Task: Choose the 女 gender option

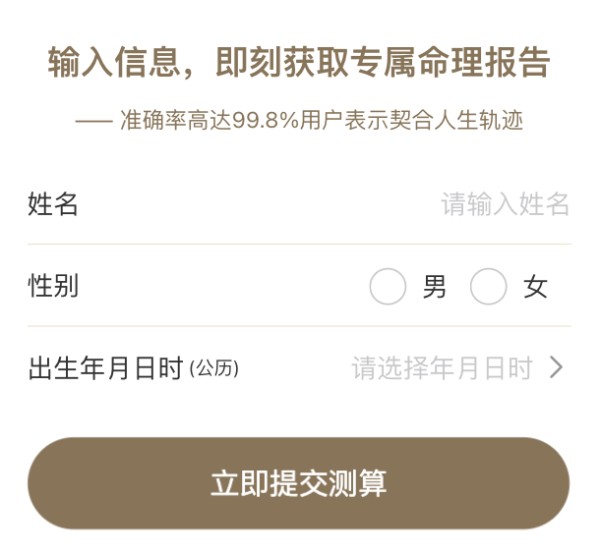Action: 489,287
